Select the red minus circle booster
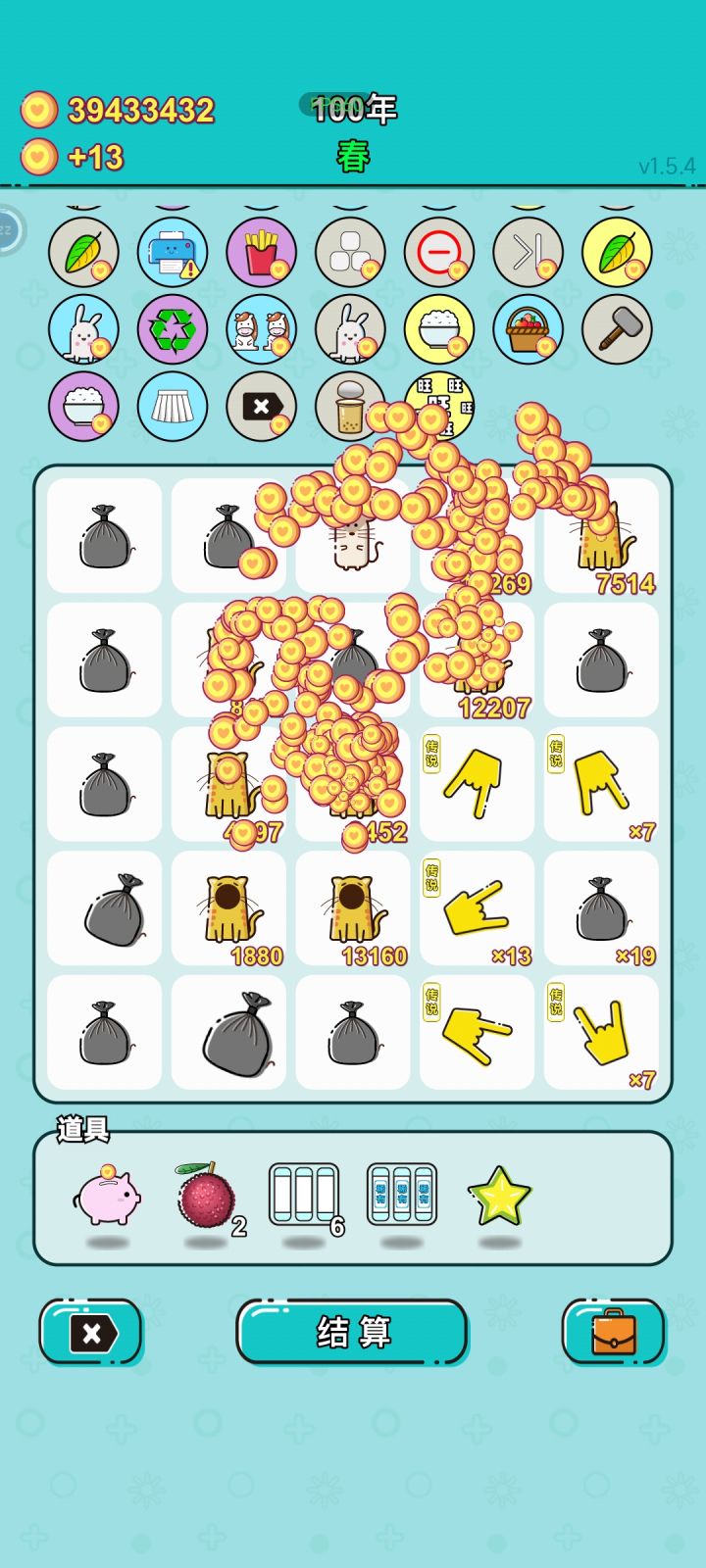This screenshot has width=706, height=1568. (438, 252)
